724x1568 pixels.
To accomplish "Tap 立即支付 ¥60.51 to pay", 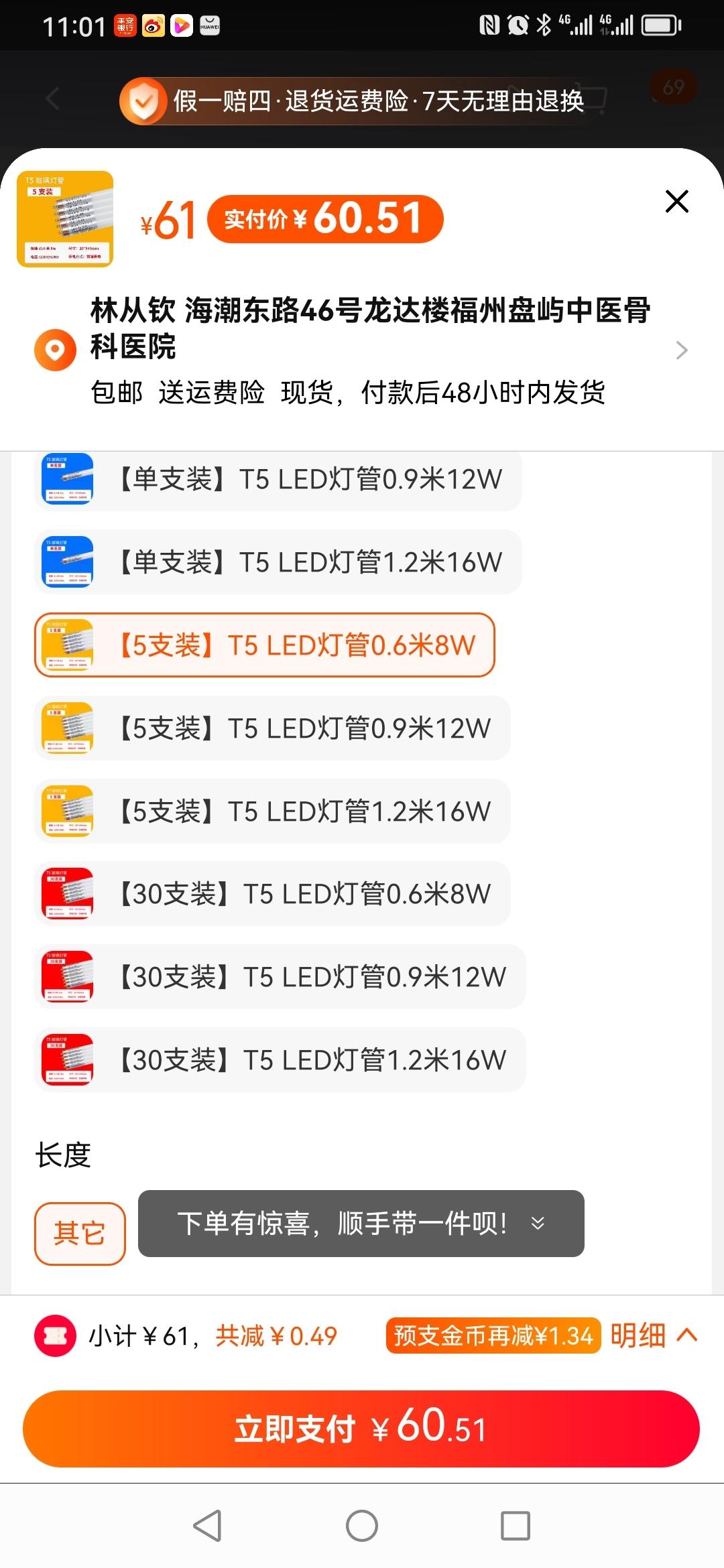I will click(361, 1429).
